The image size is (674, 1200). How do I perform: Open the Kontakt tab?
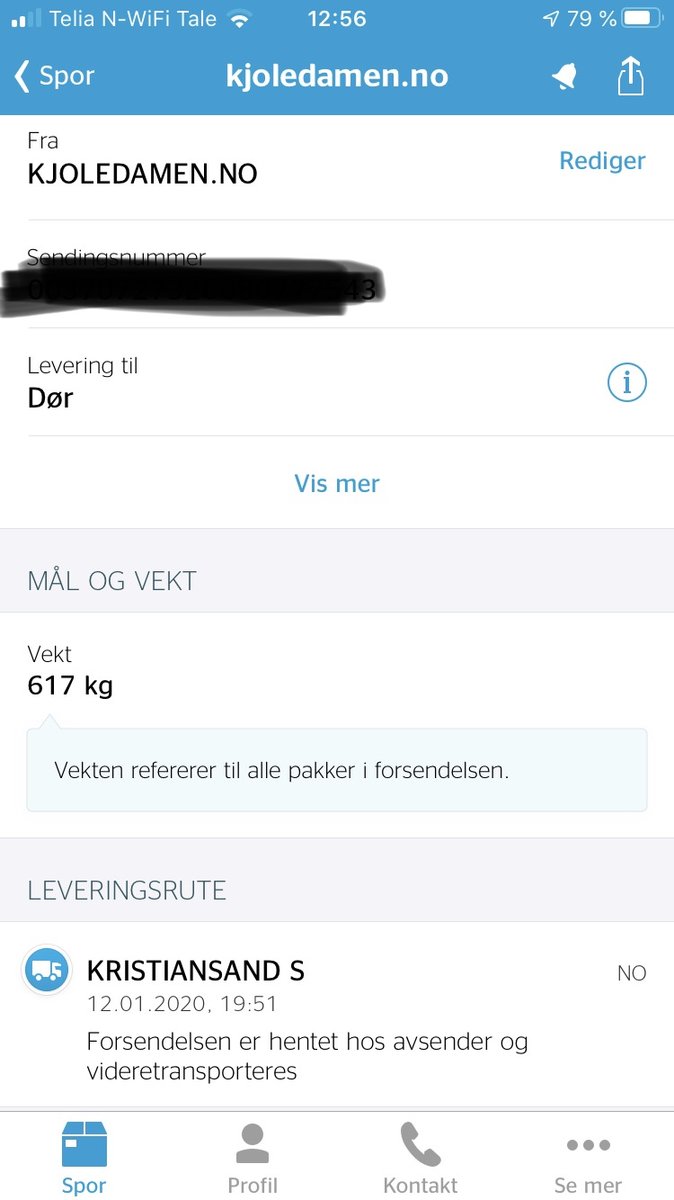pyautogui.click(x=420, y=1157)
